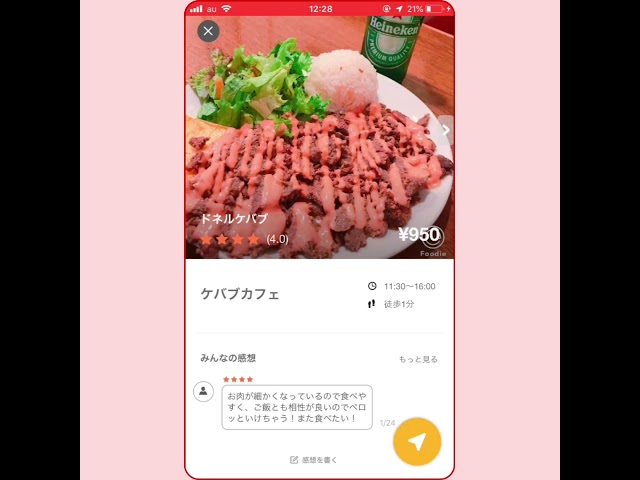View the reviewer's profile avatar
This screenshot has height=480, width=640.
tap(203, 391)
